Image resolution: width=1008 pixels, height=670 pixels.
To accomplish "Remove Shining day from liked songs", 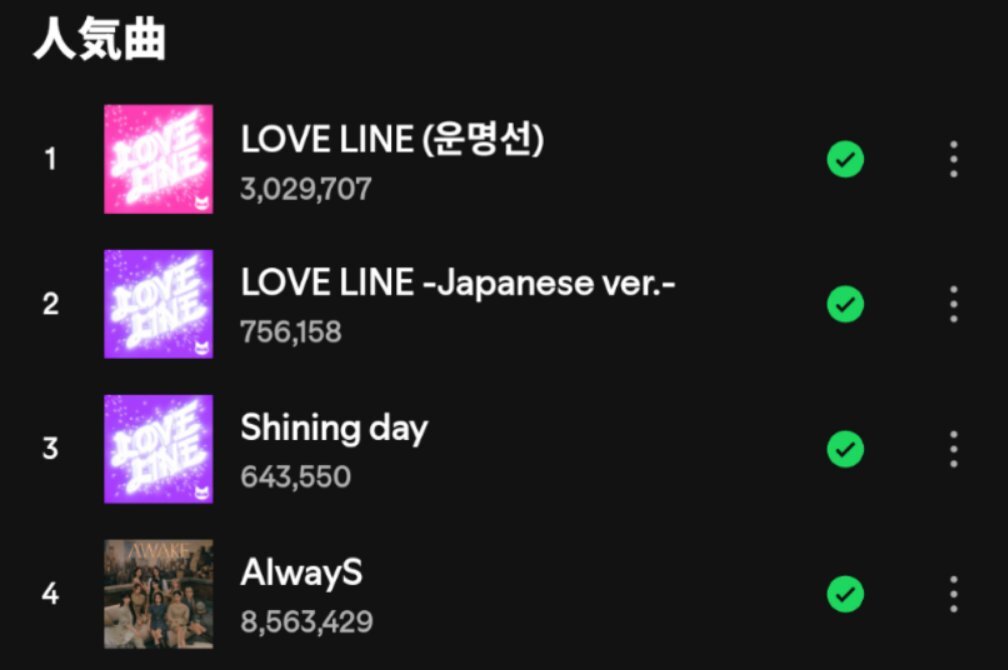I will 845,449.
